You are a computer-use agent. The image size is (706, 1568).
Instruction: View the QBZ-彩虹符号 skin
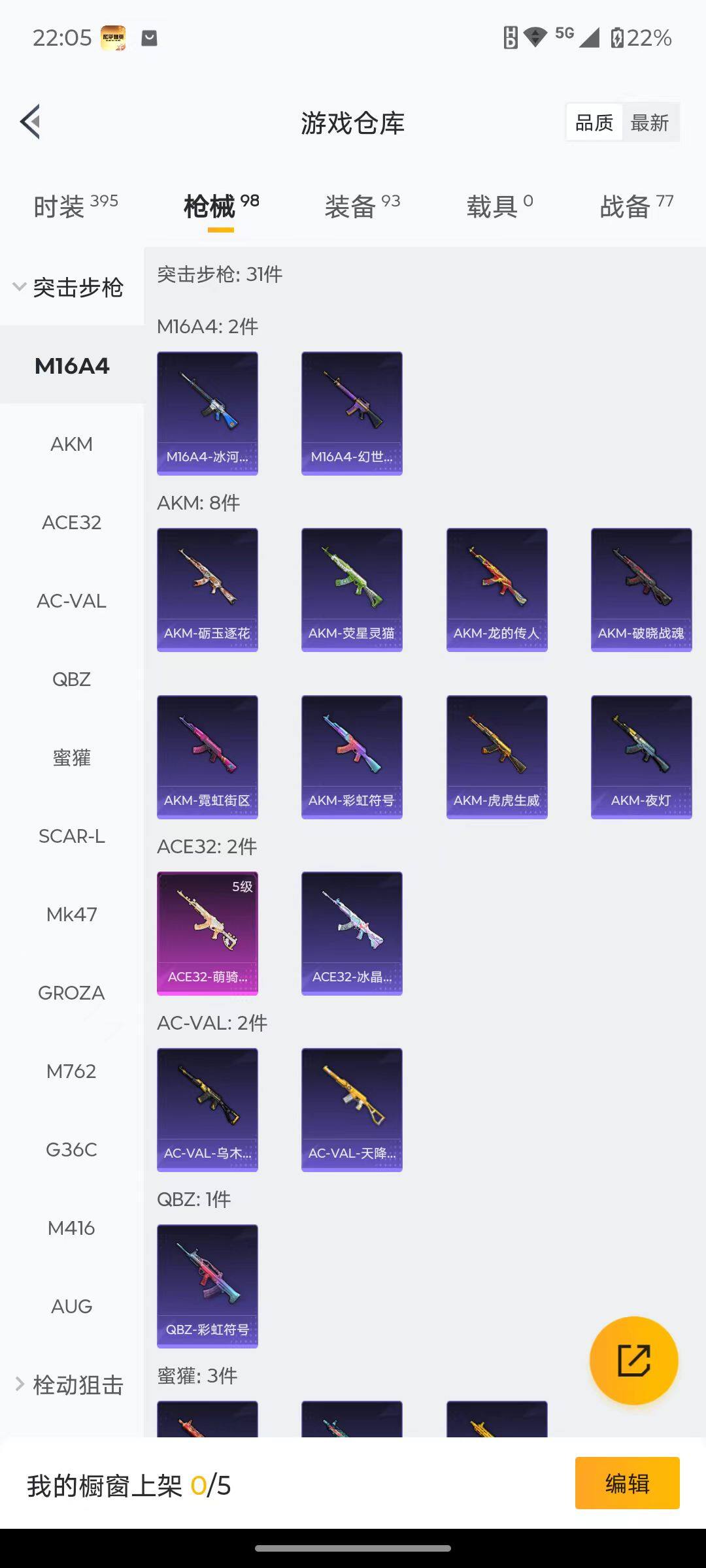(x=207, y=1286)
